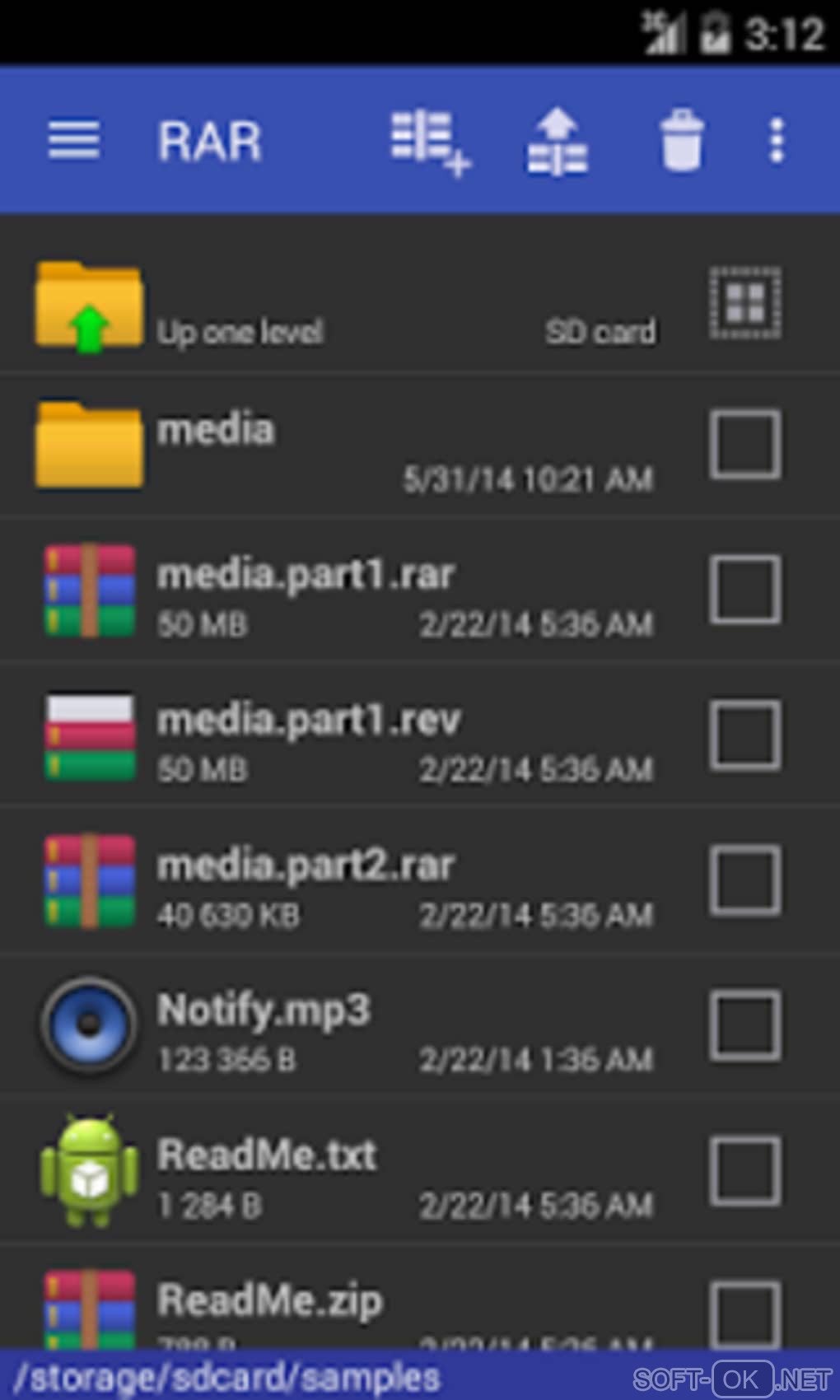Select Notify.mp3 using its checkbox
This screenshot has height=1400, width=840.
tap(745, 1025)
